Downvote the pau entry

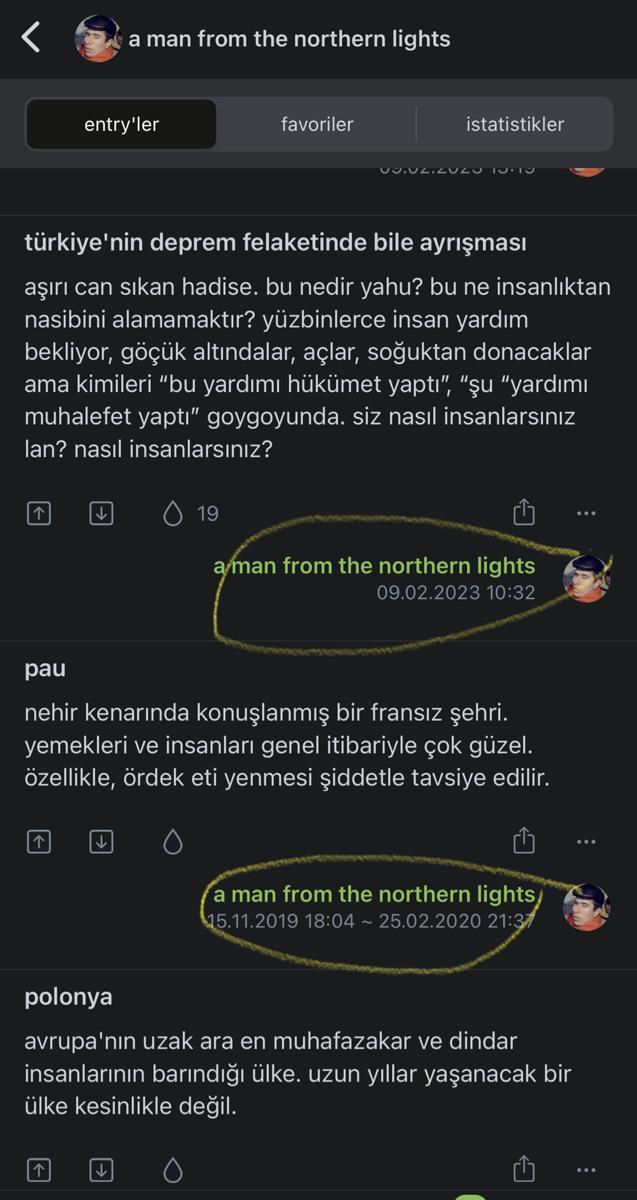[x=101, y=842]
